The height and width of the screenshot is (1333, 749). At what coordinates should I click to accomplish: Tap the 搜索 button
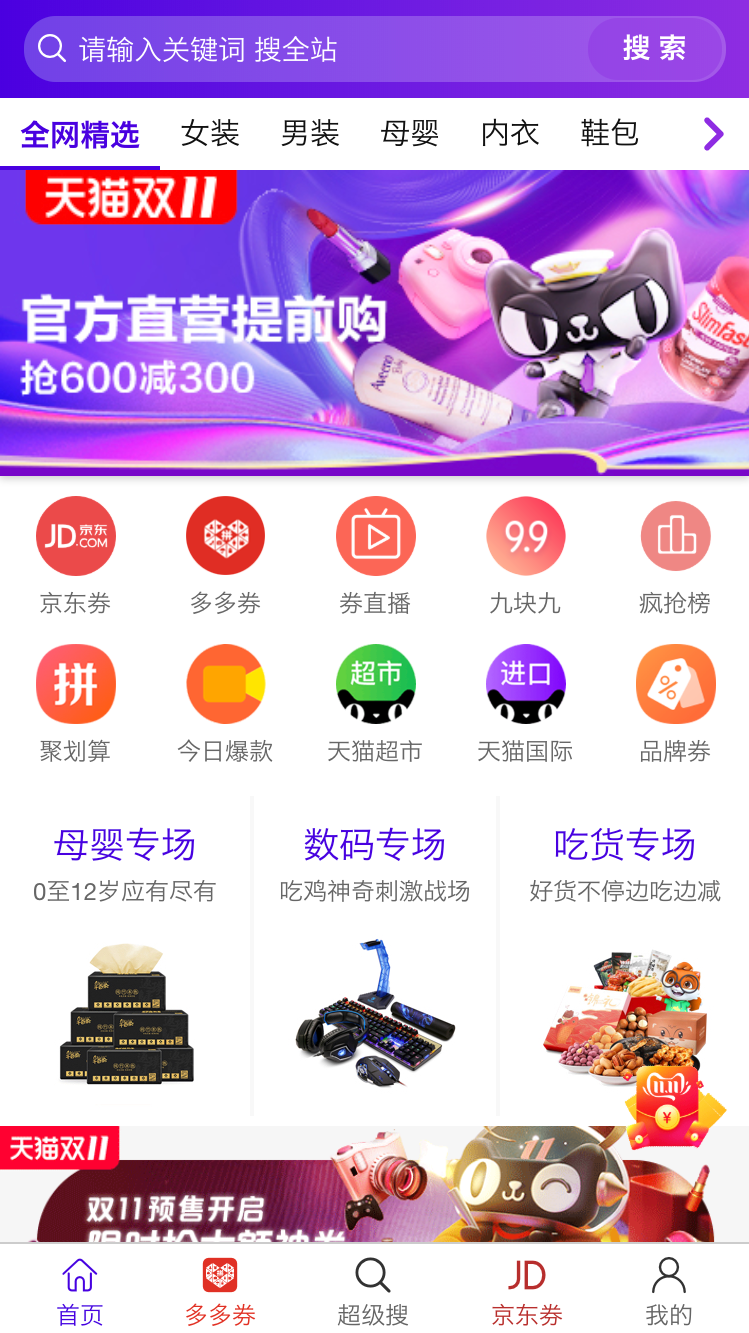[655, 48]
